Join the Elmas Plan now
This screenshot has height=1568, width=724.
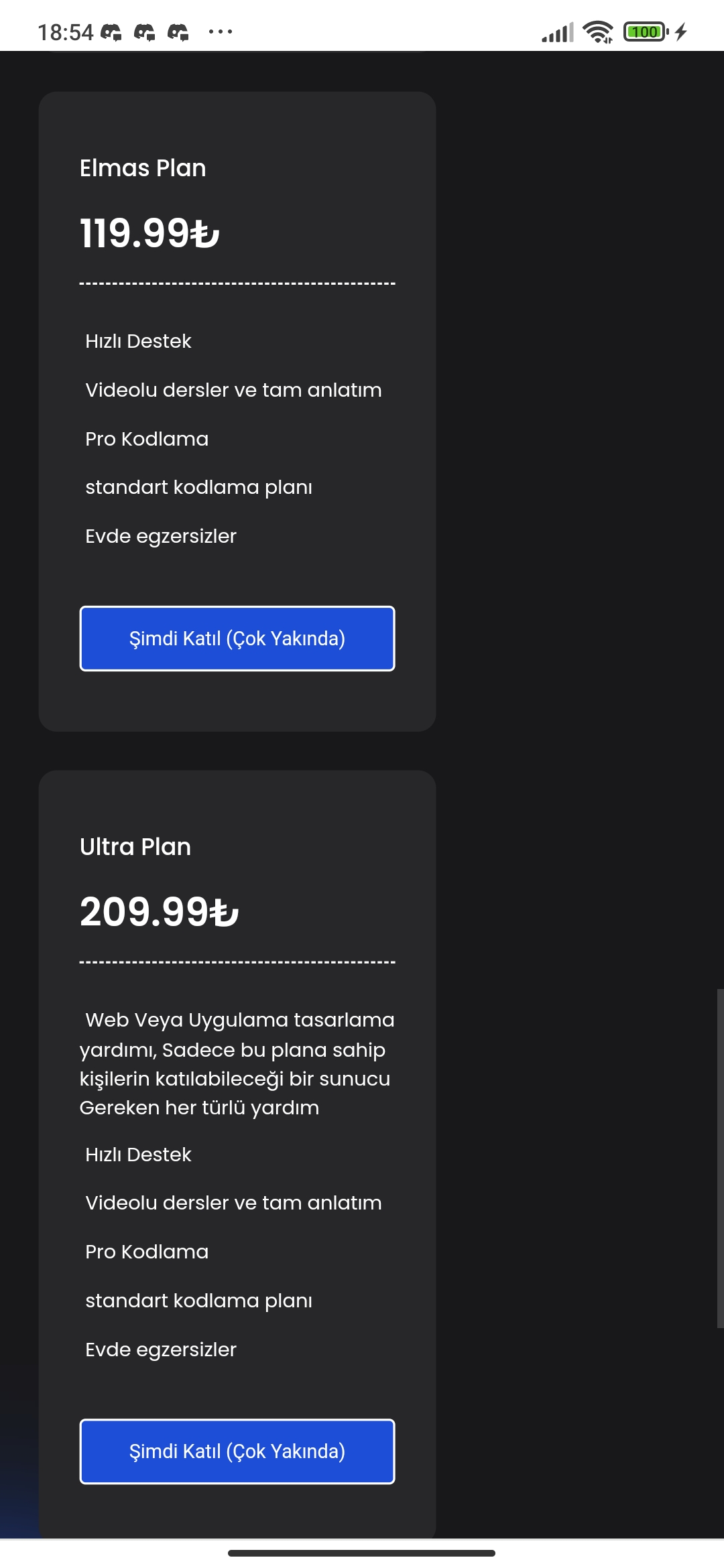[237, 639]
